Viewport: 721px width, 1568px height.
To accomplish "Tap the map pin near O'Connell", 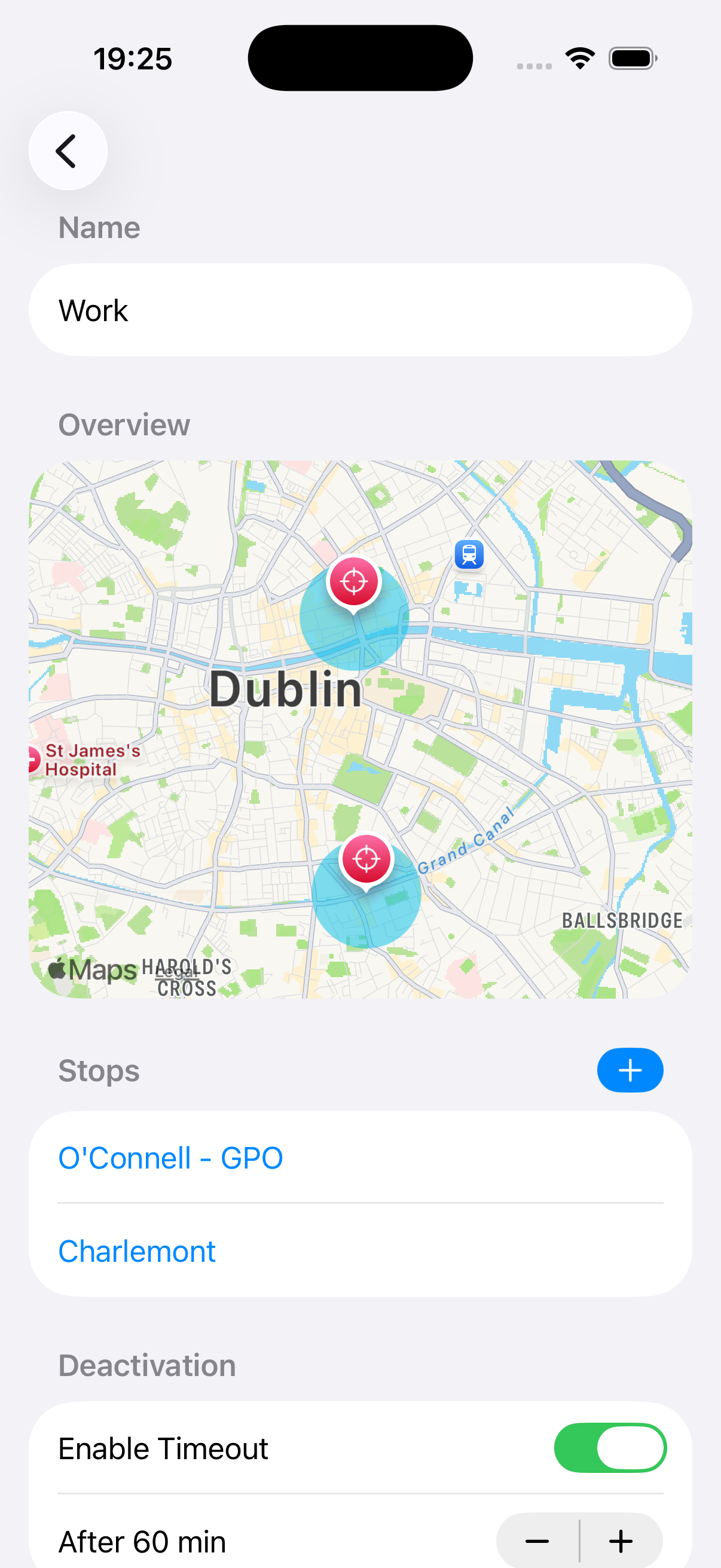I will point(354,581).
